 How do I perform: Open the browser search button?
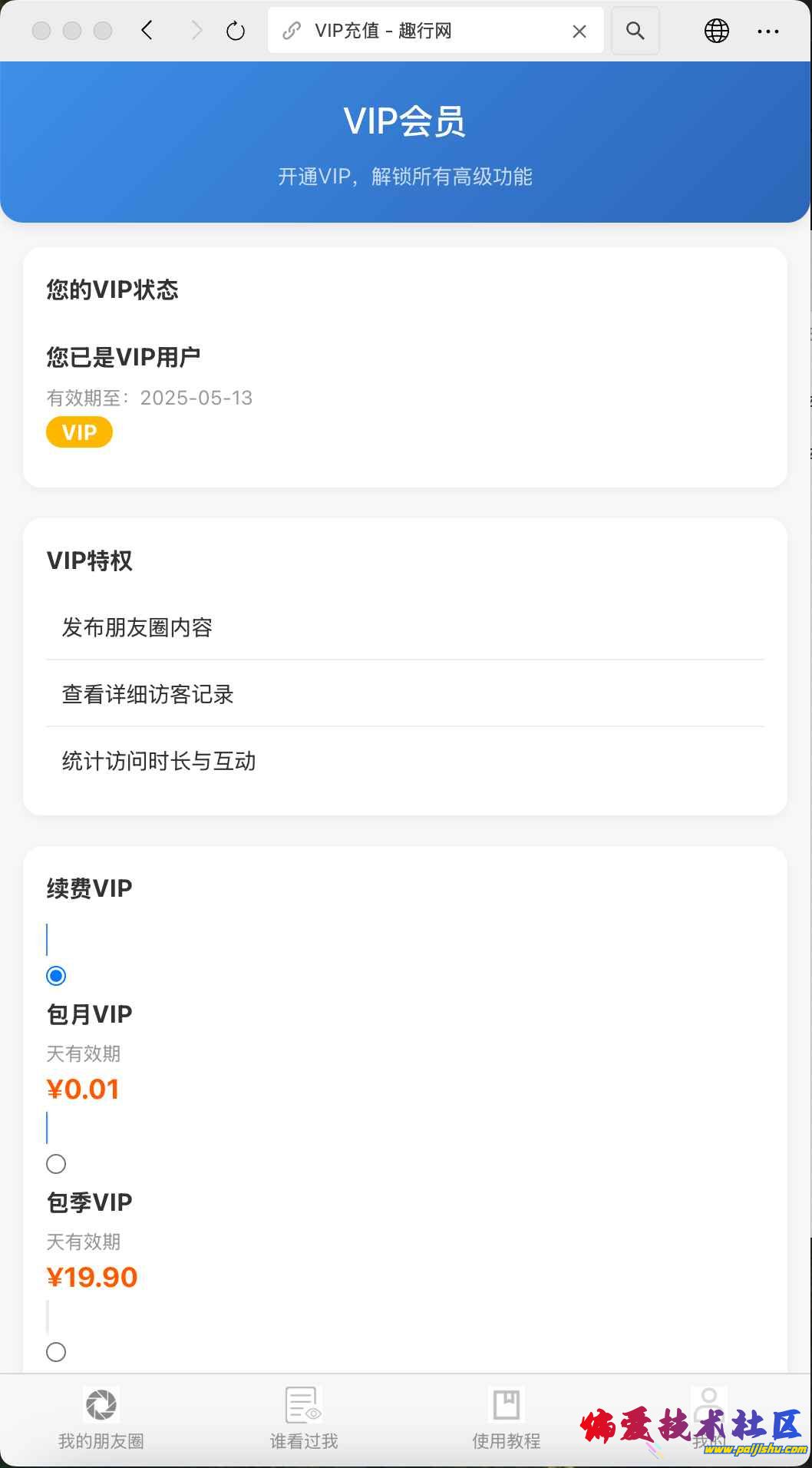635,31
